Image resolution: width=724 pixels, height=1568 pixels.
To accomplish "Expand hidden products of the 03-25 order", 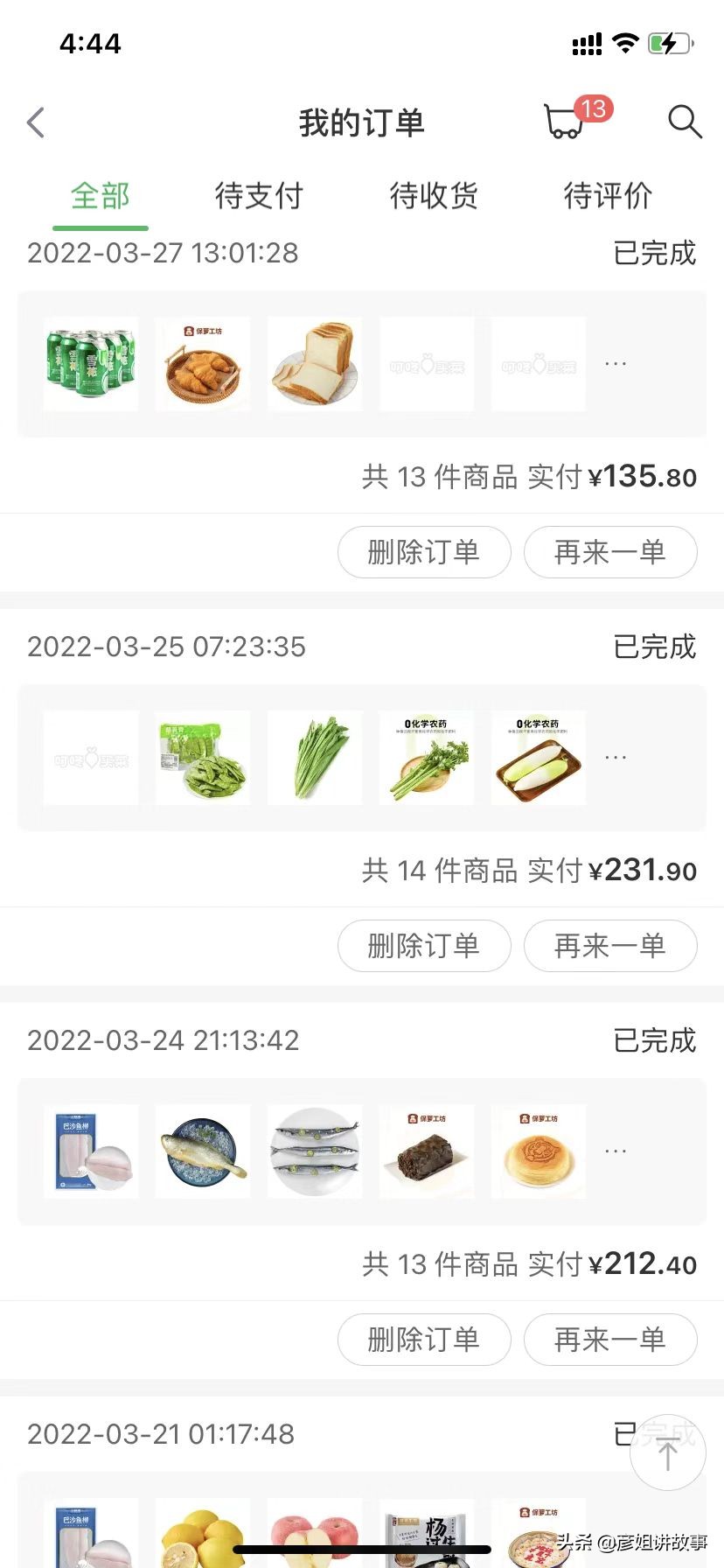I will point(616,757).
